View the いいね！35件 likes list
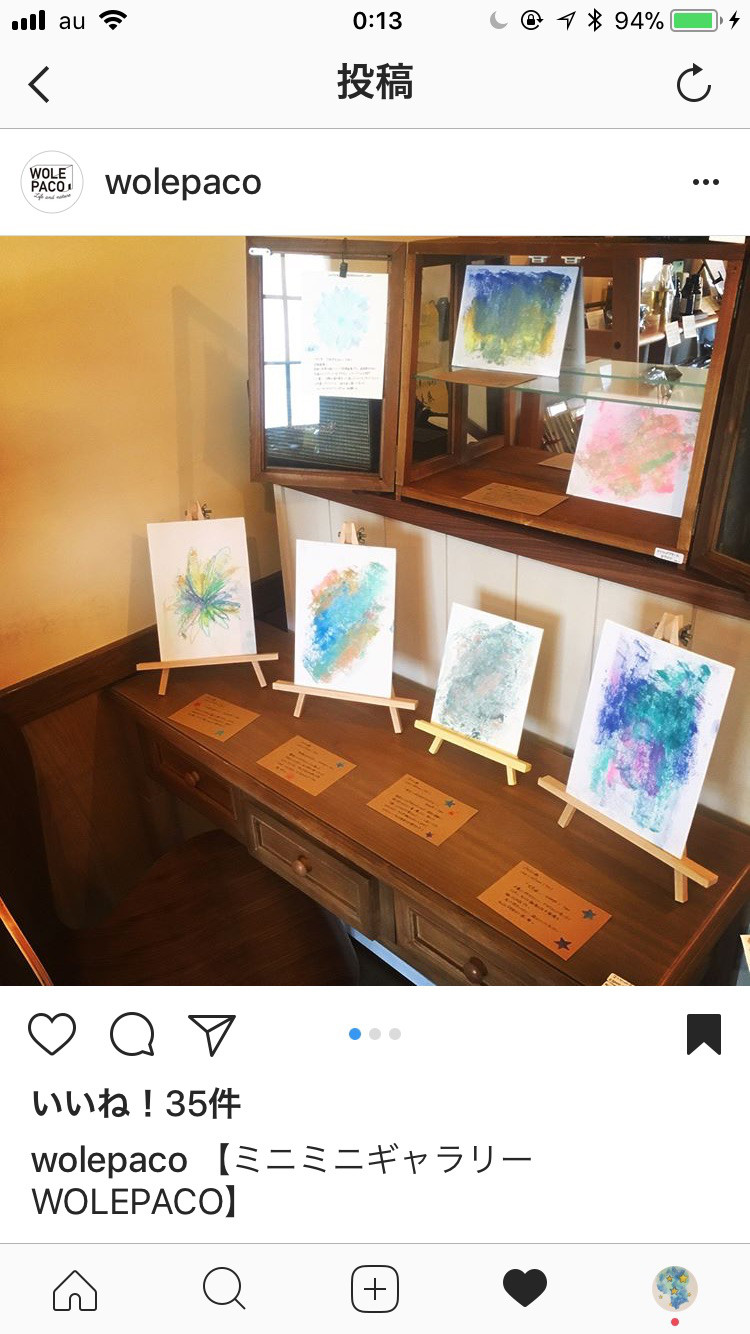 [136, 1104]
